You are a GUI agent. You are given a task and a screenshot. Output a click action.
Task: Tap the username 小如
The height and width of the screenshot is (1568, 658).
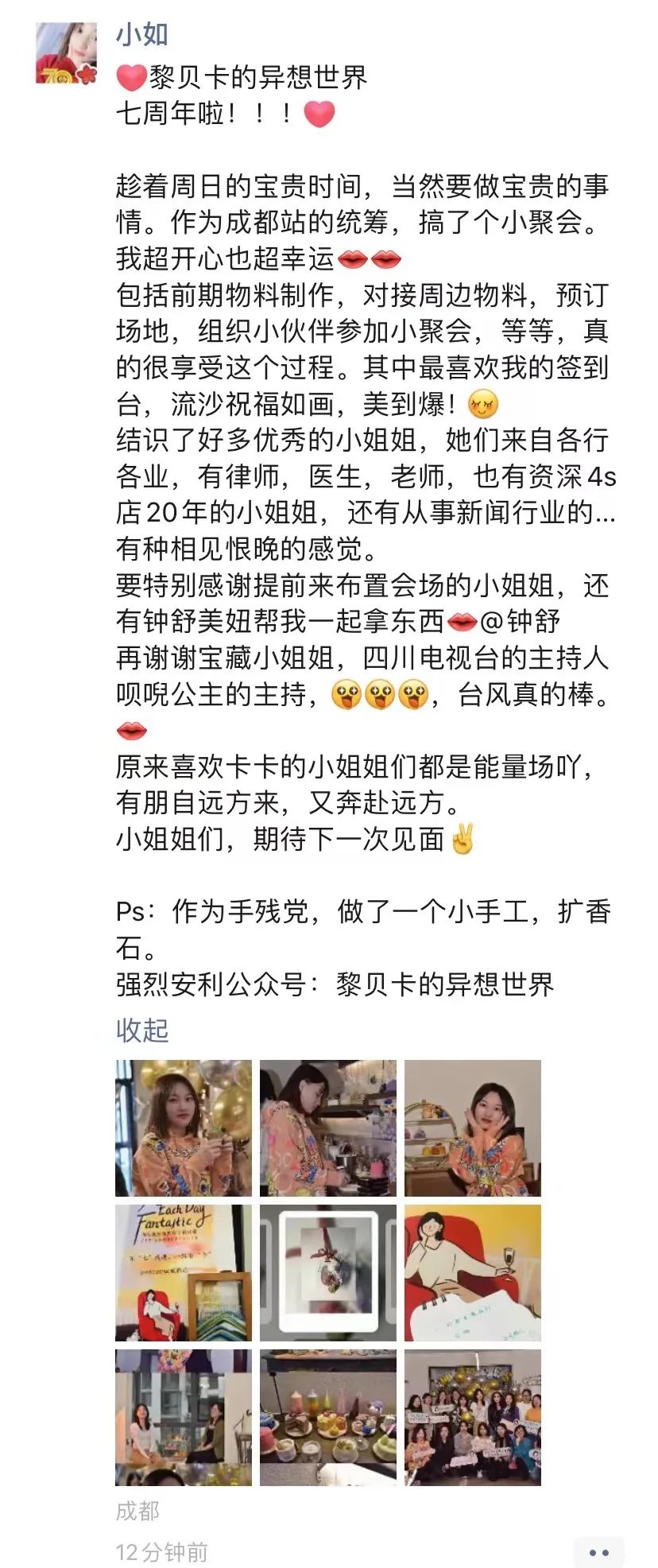point(141,35)
